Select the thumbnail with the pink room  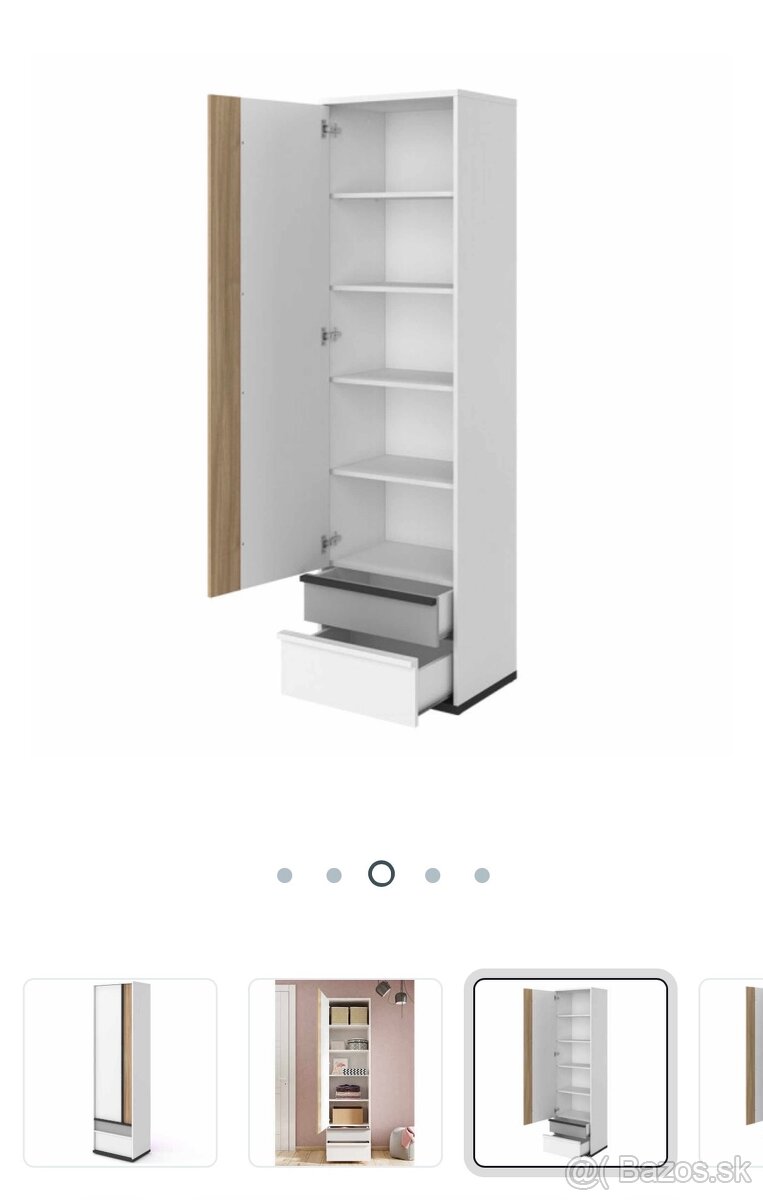tap(345, 1072)
